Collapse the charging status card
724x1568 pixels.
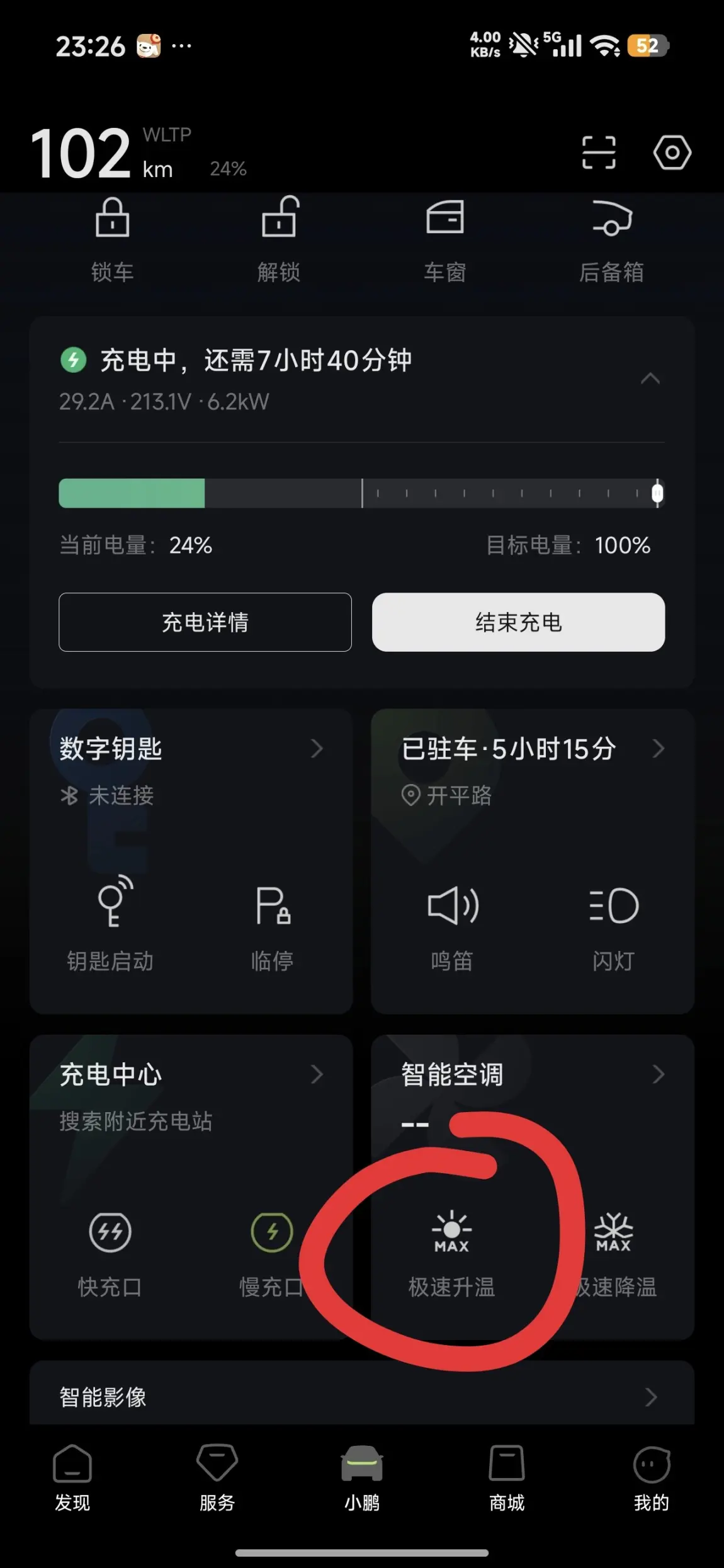pyautogui.click(x=650, y=378)
